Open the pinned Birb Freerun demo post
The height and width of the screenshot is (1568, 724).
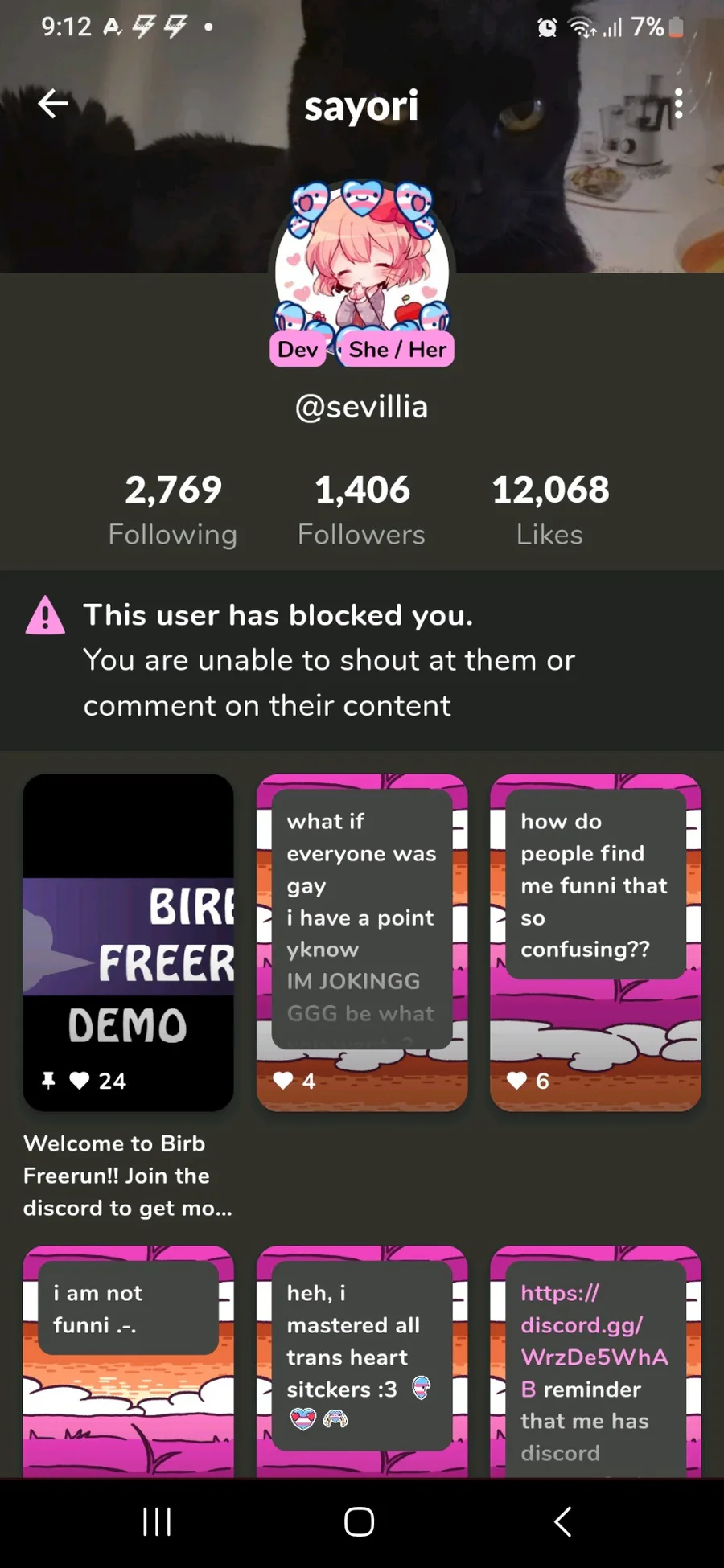pos(128,942)
